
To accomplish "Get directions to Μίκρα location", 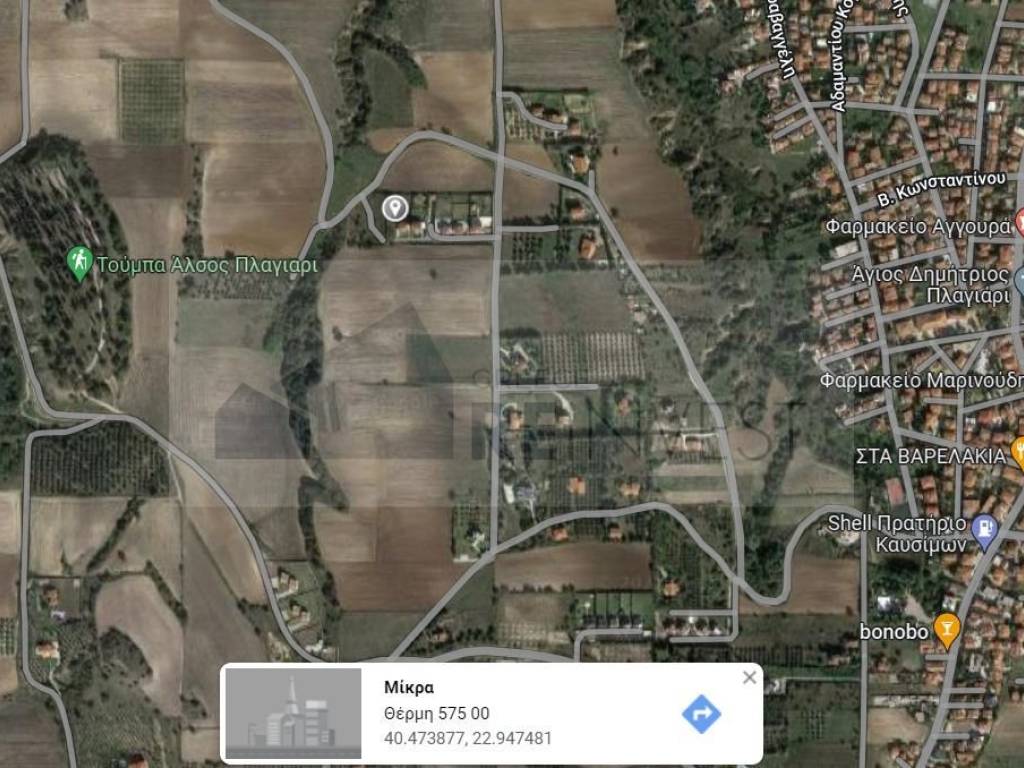I will pos(701,714).
